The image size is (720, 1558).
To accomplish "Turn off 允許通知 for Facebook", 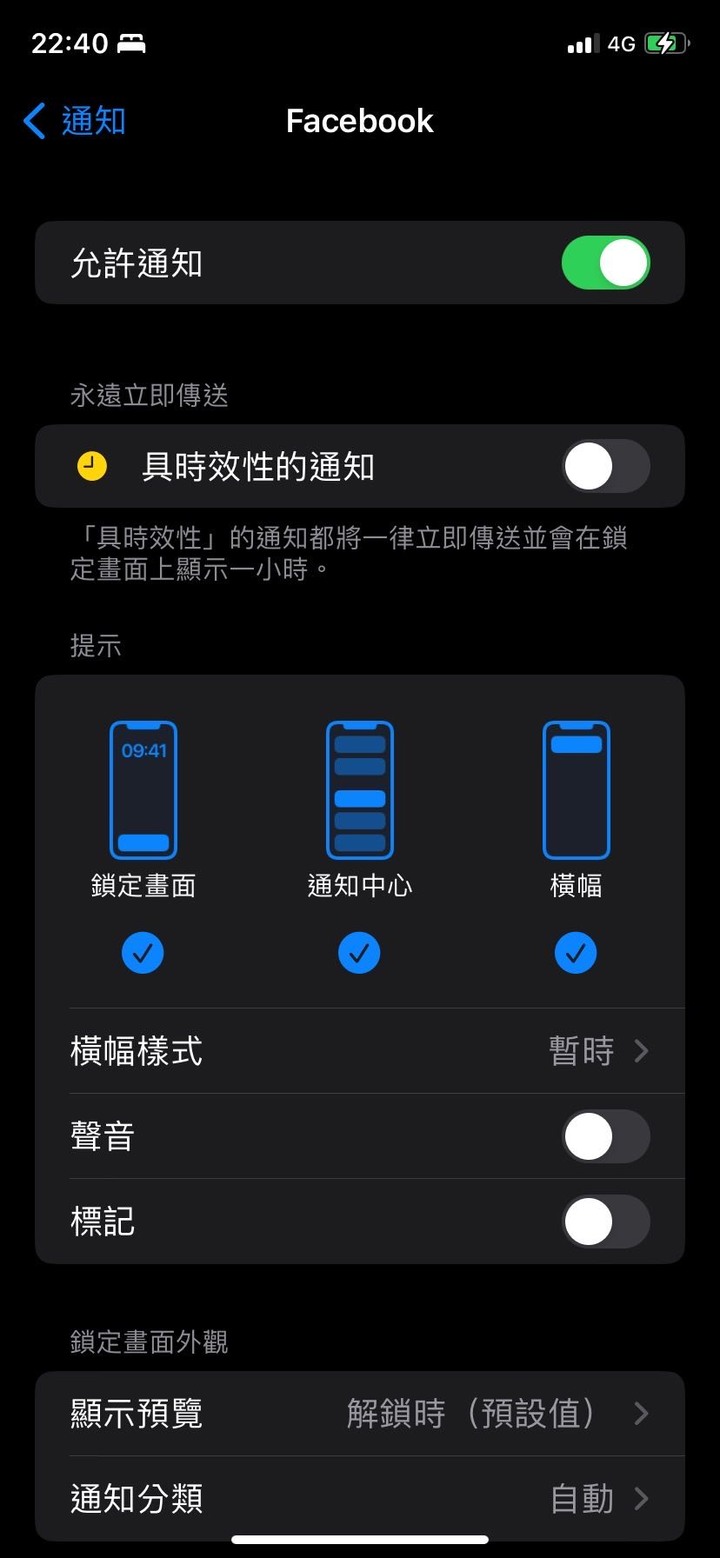I will tap(605, 263).
